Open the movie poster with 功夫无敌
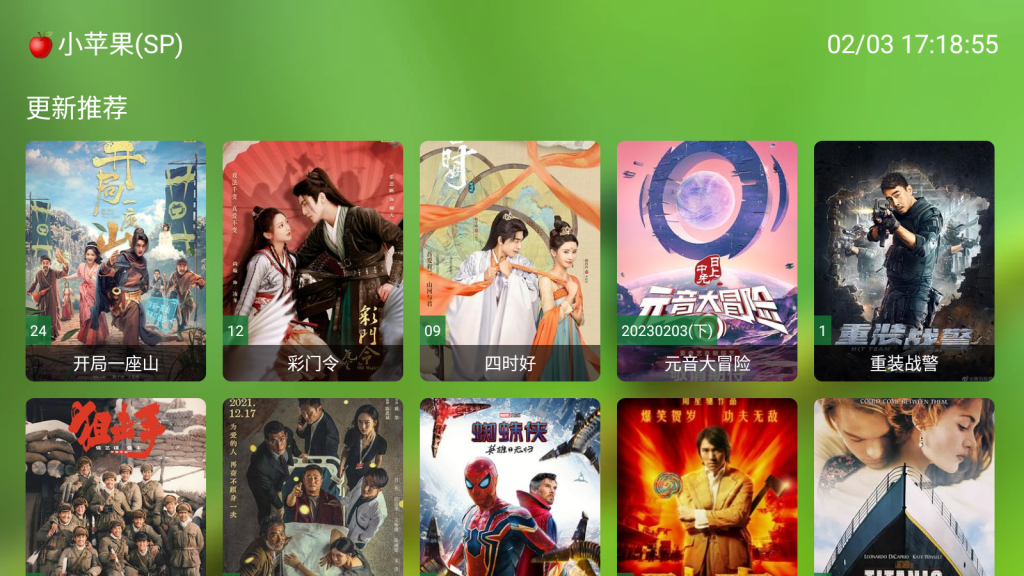This screenshot has width=1024, height=576. 707,487
